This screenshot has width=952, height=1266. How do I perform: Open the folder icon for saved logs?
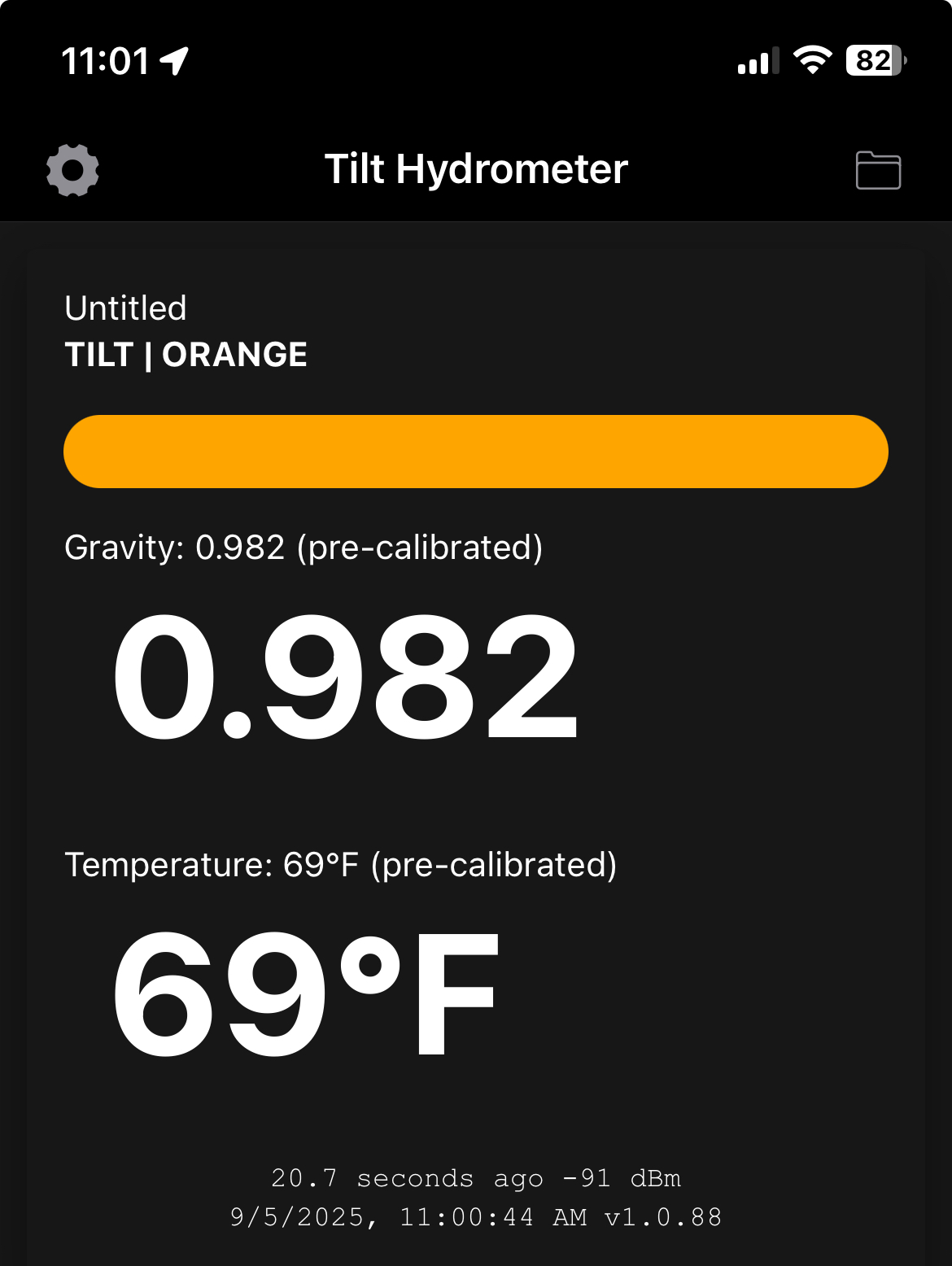878,170
